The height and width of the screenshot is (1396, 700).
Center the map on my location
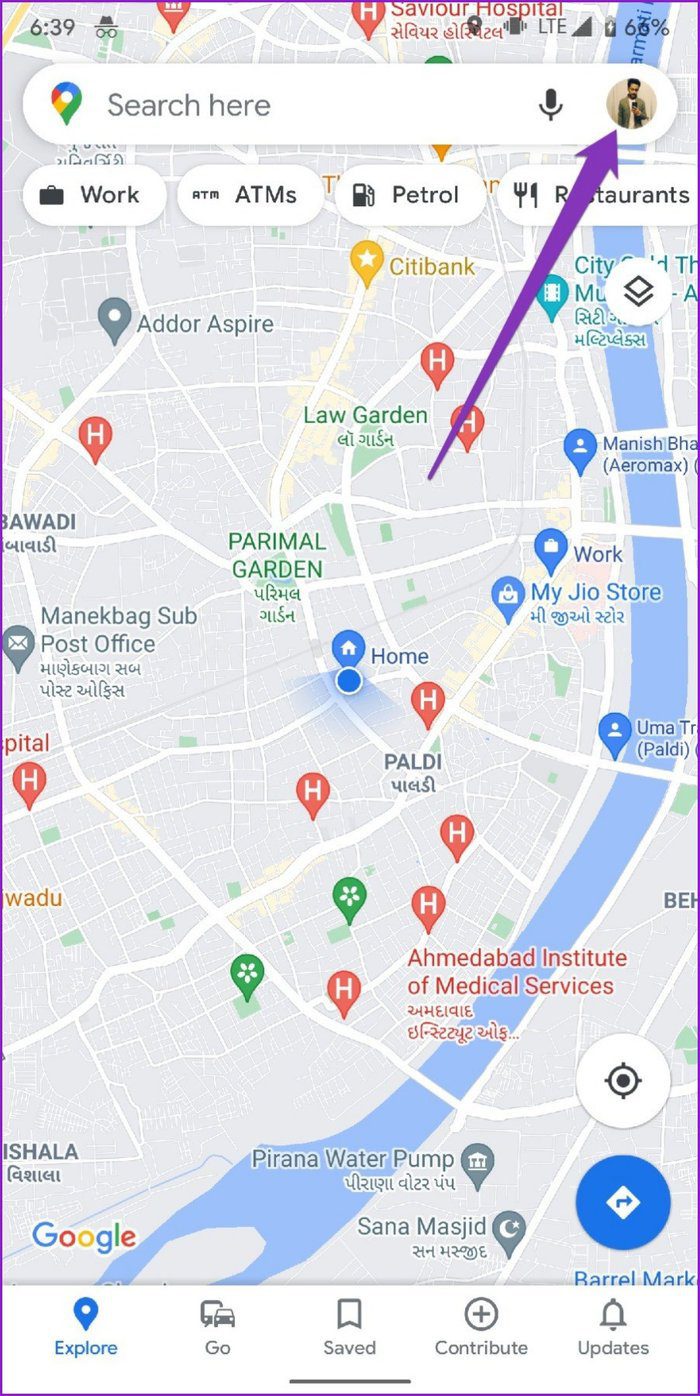623,1081
